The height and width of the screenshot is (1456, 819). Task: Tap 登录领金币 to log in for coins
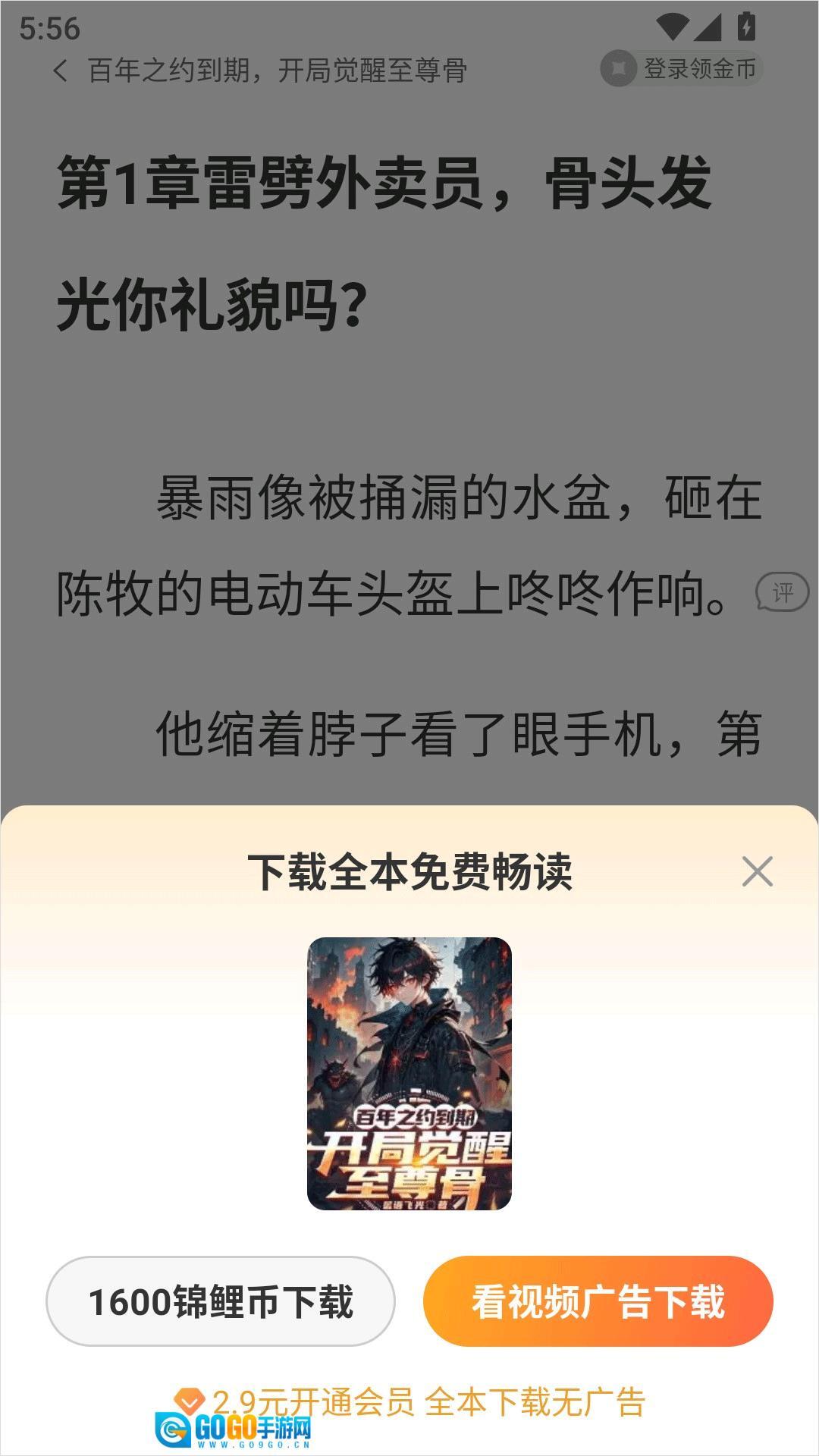pos(681,69)
